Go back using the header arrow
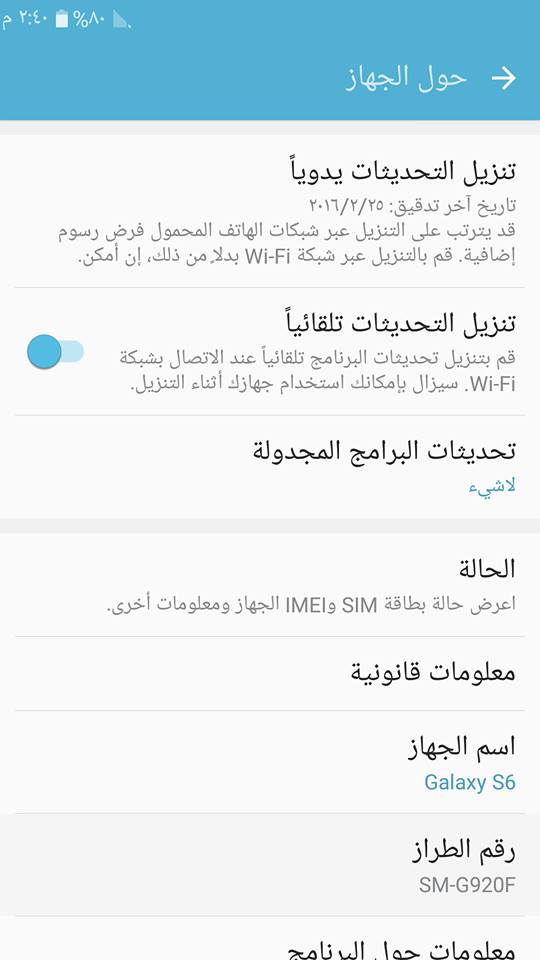Image resolution: width=540 pixels, height=960 pixels. 504,78
